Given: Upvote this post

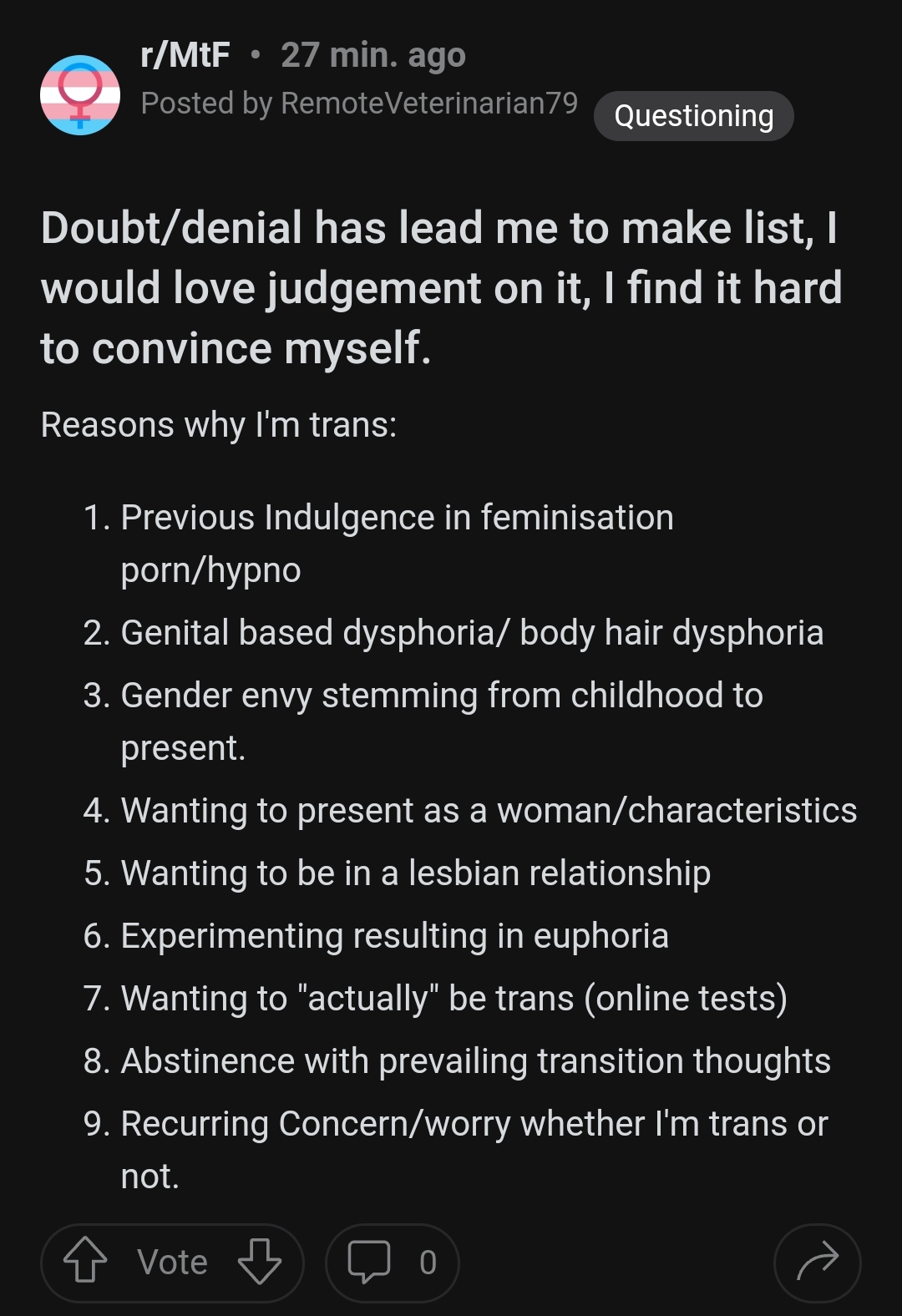Looking at the screenshot, I should click(x=85, y=1261).
